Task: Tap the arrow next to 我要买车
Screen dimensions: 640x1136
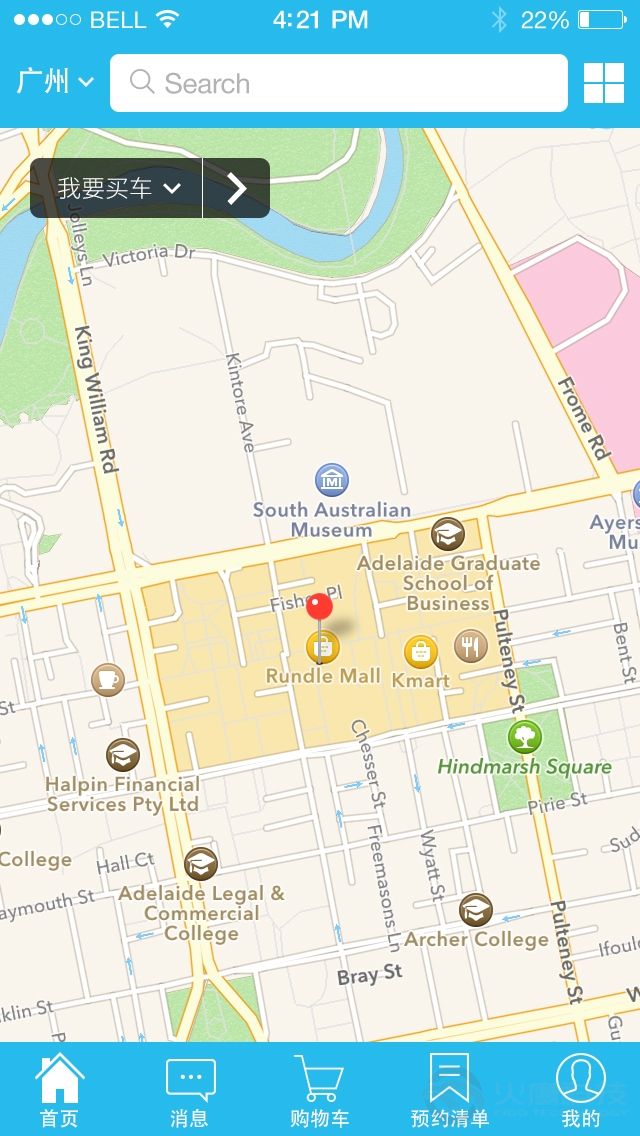Action: [x=236, y=188]
